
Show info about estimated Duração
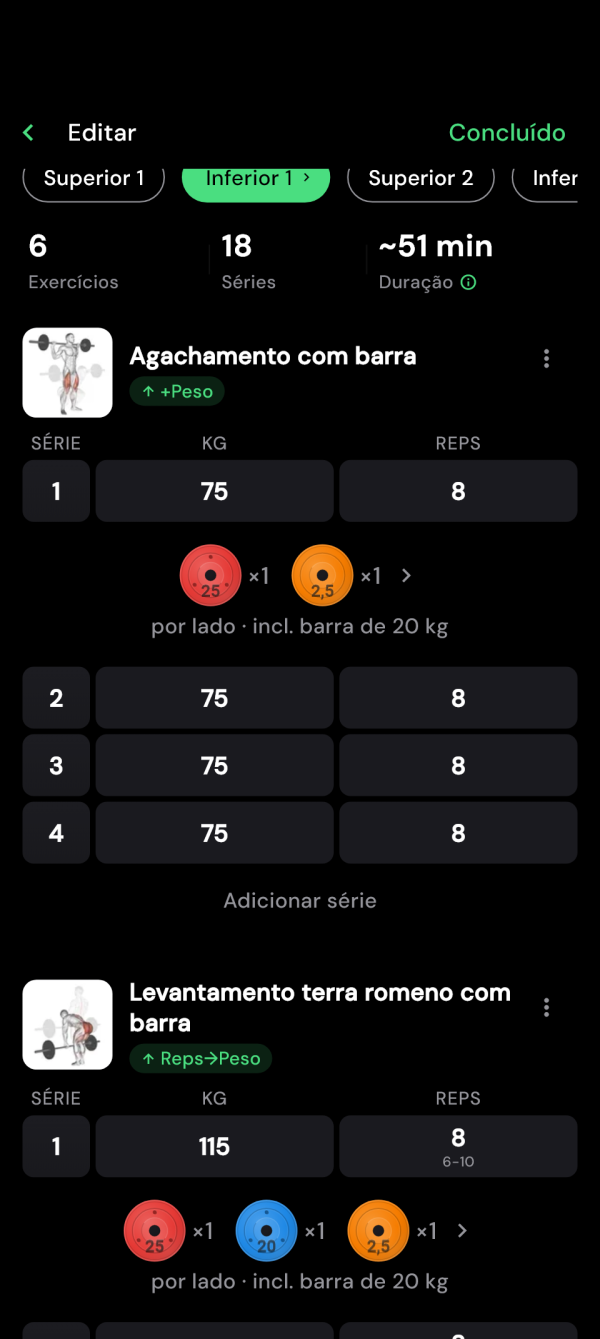[468, 283]
